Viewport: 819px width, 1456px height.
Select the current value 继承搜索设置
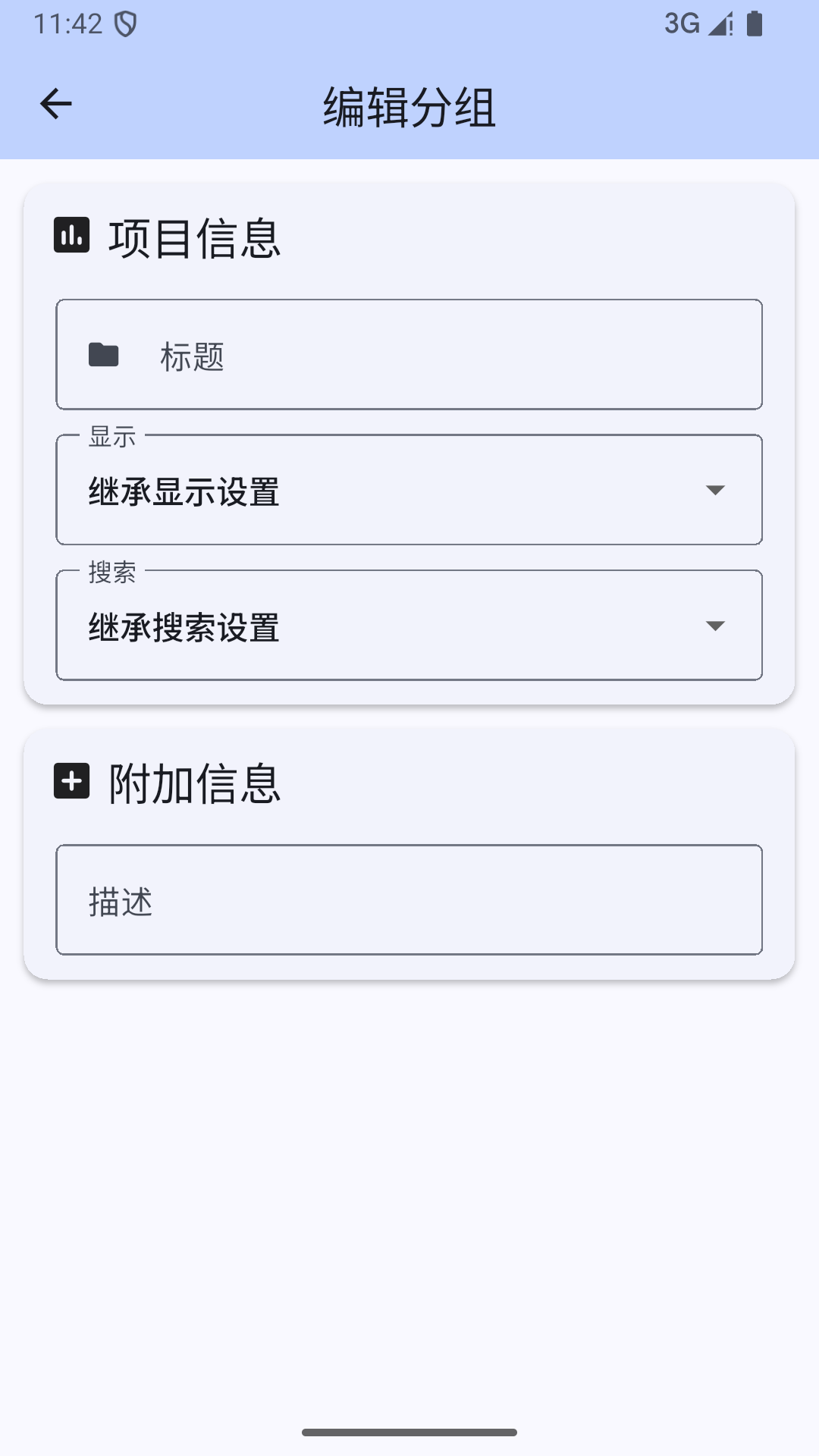182,626
